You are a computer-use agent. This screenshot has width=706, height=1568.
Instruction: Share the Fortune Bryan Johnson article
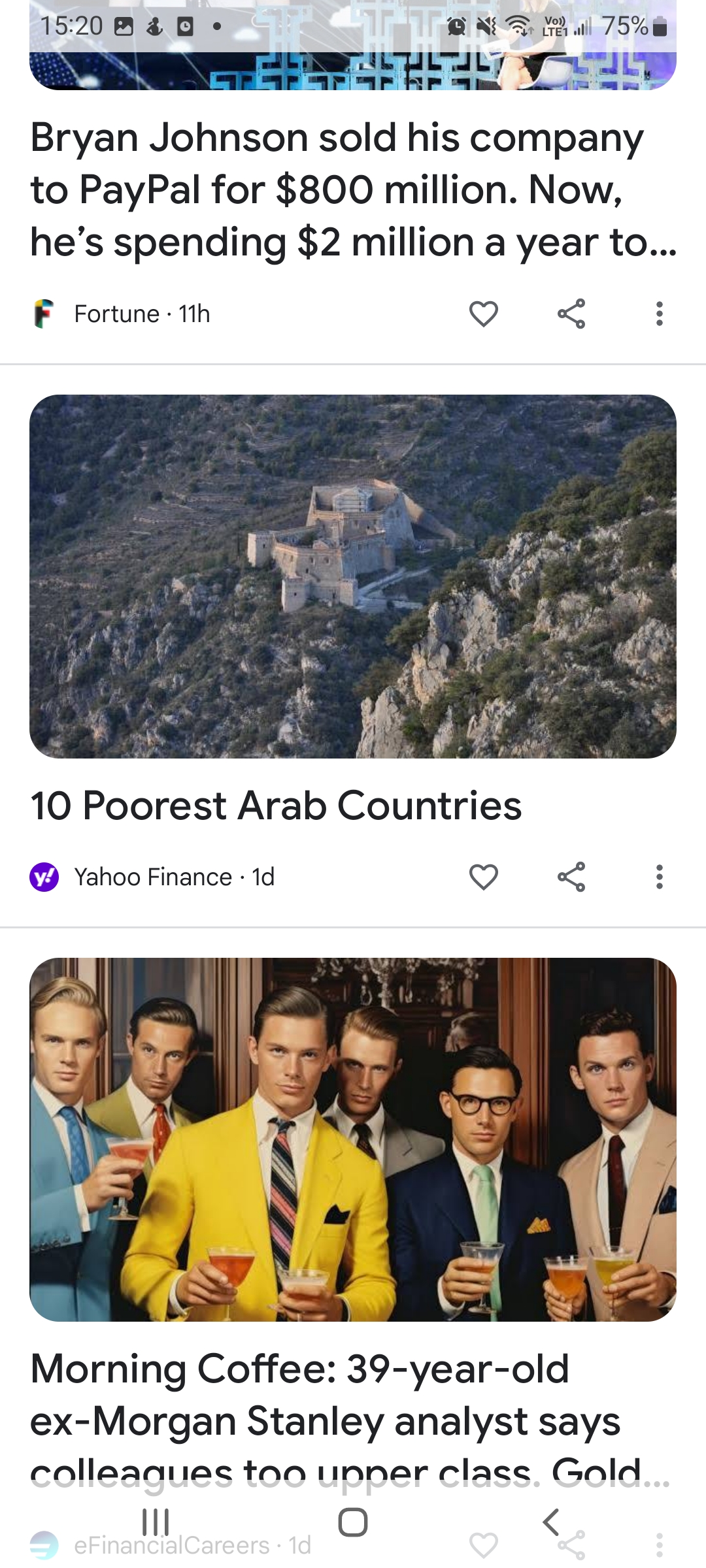(571, 314)
